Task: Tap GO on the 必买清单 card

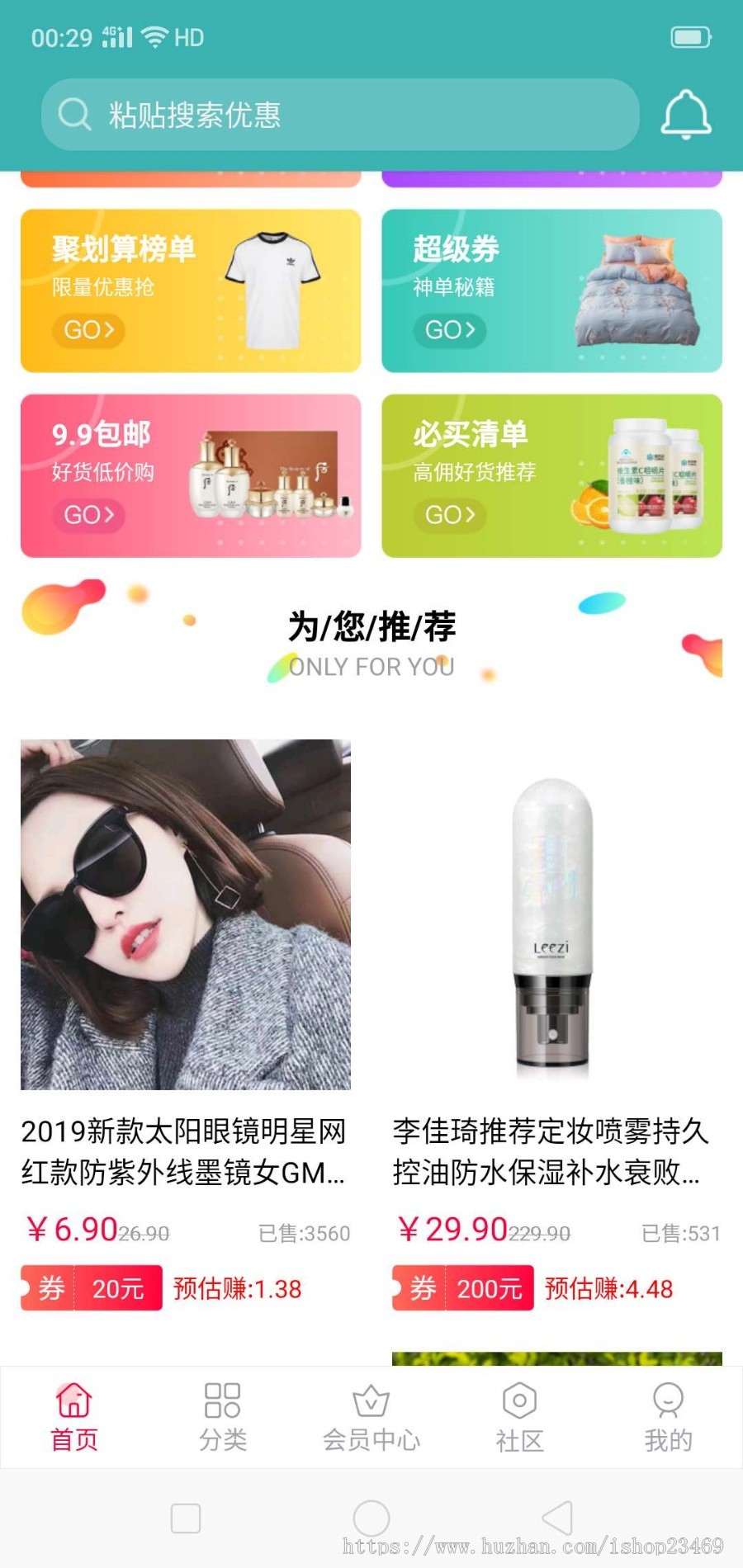Action: pos(450,513)
